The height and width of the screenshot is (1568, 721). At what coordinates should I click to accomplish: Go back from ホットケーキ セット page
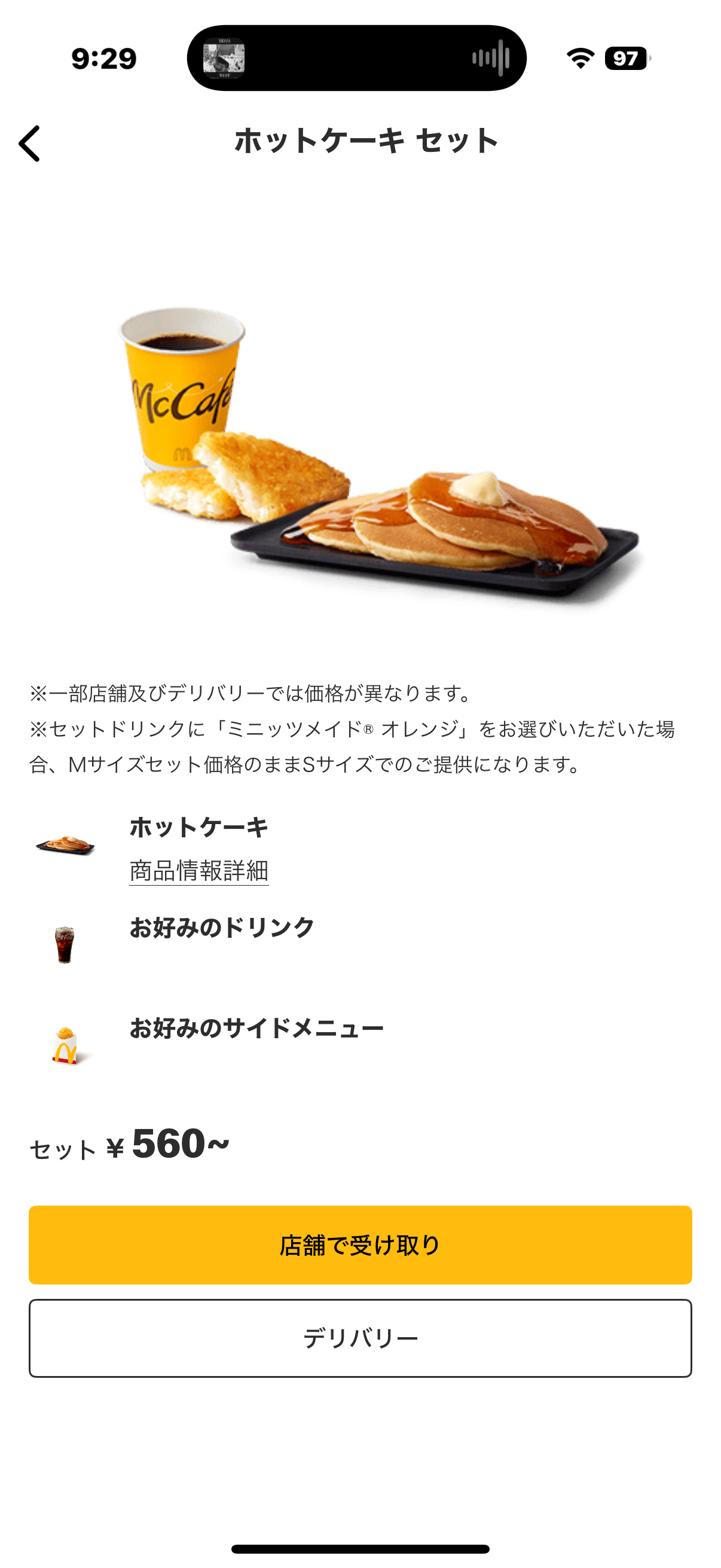click(x=29, y=144)
